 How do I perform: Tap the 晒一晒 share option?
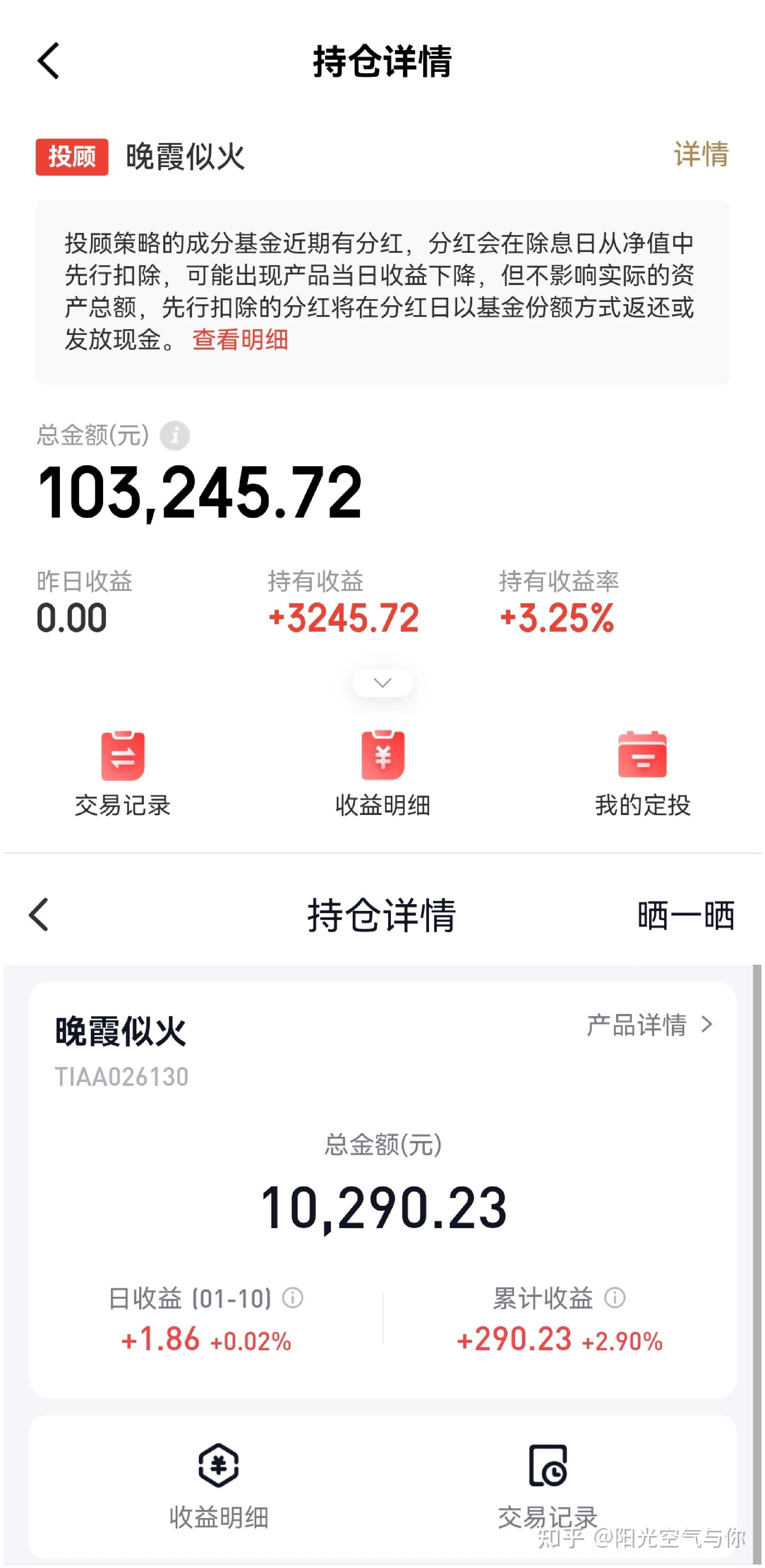click(687, 916)
